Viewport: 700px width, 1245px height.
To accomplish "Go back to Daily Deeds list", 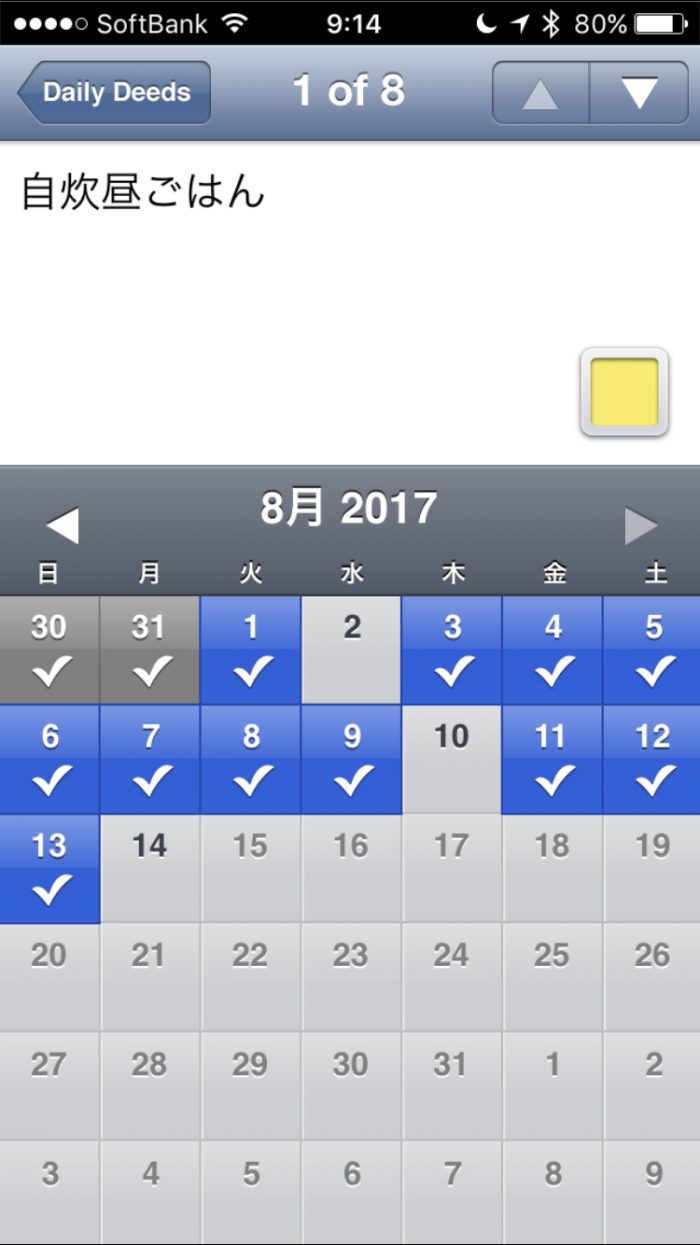I will [x=114, y=93].
